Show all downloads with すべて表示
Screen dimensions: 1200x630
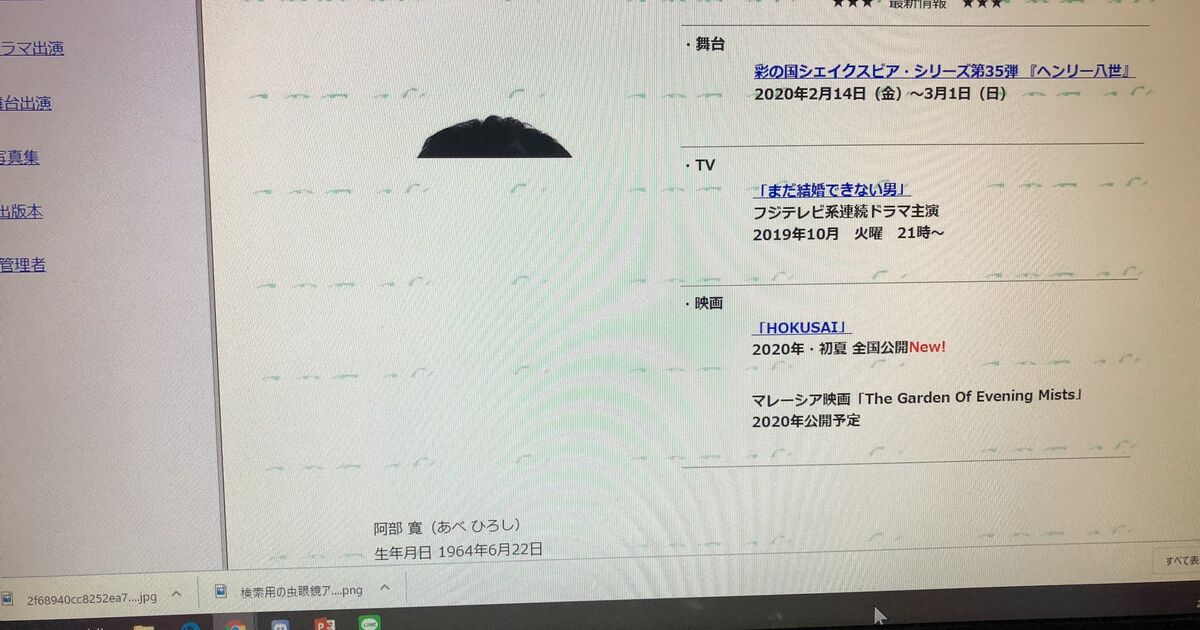click(x=1176, y=561)
